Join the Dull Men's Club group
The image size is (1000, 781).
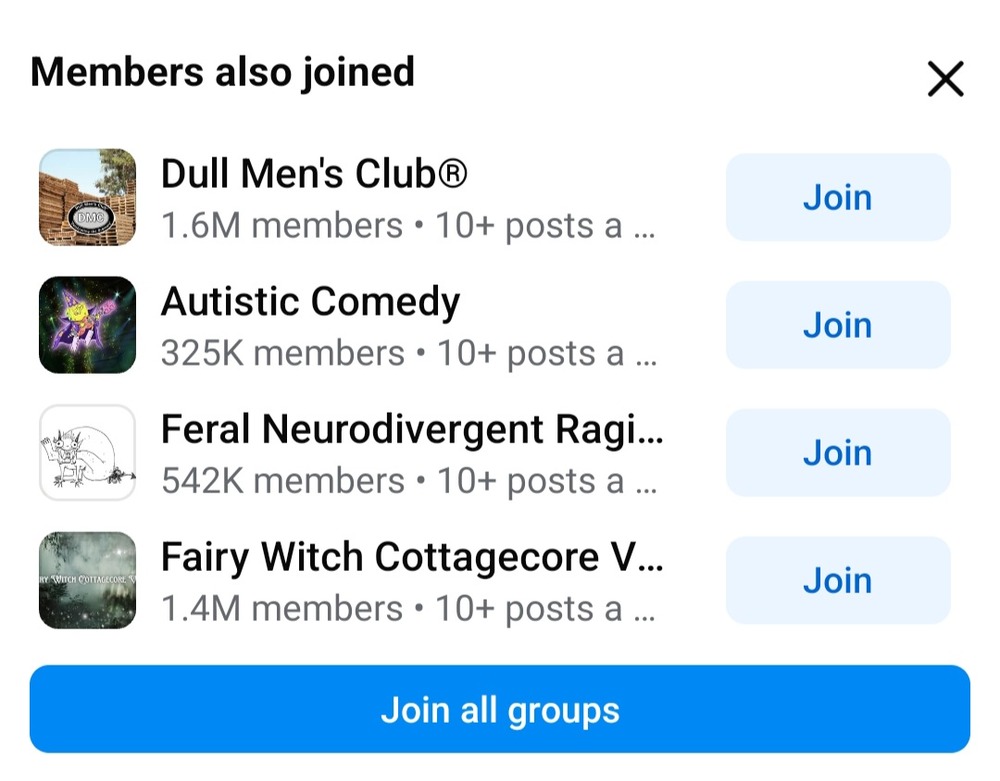pos(837,197)
